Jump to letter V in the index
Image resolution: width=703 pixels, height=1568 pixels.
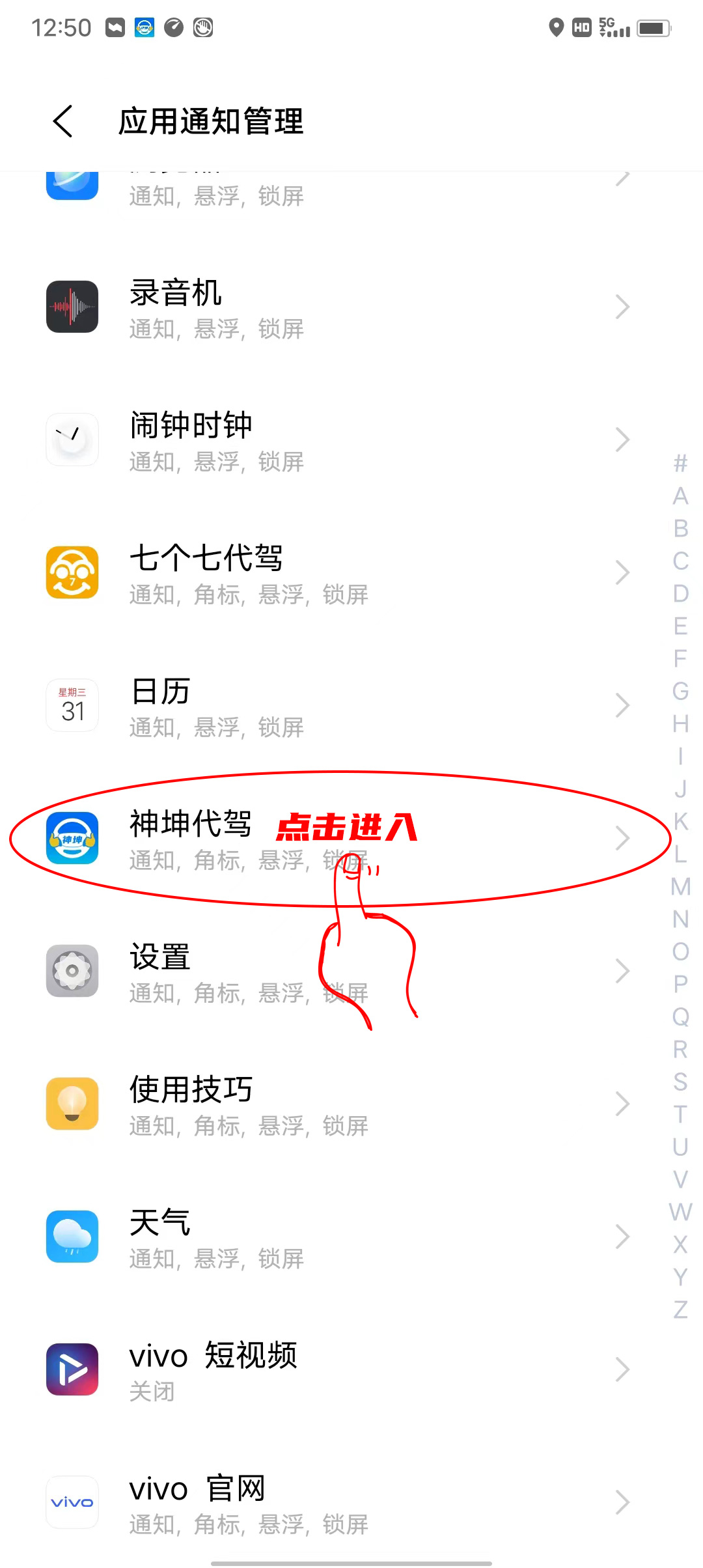[x=680, y=1179]
